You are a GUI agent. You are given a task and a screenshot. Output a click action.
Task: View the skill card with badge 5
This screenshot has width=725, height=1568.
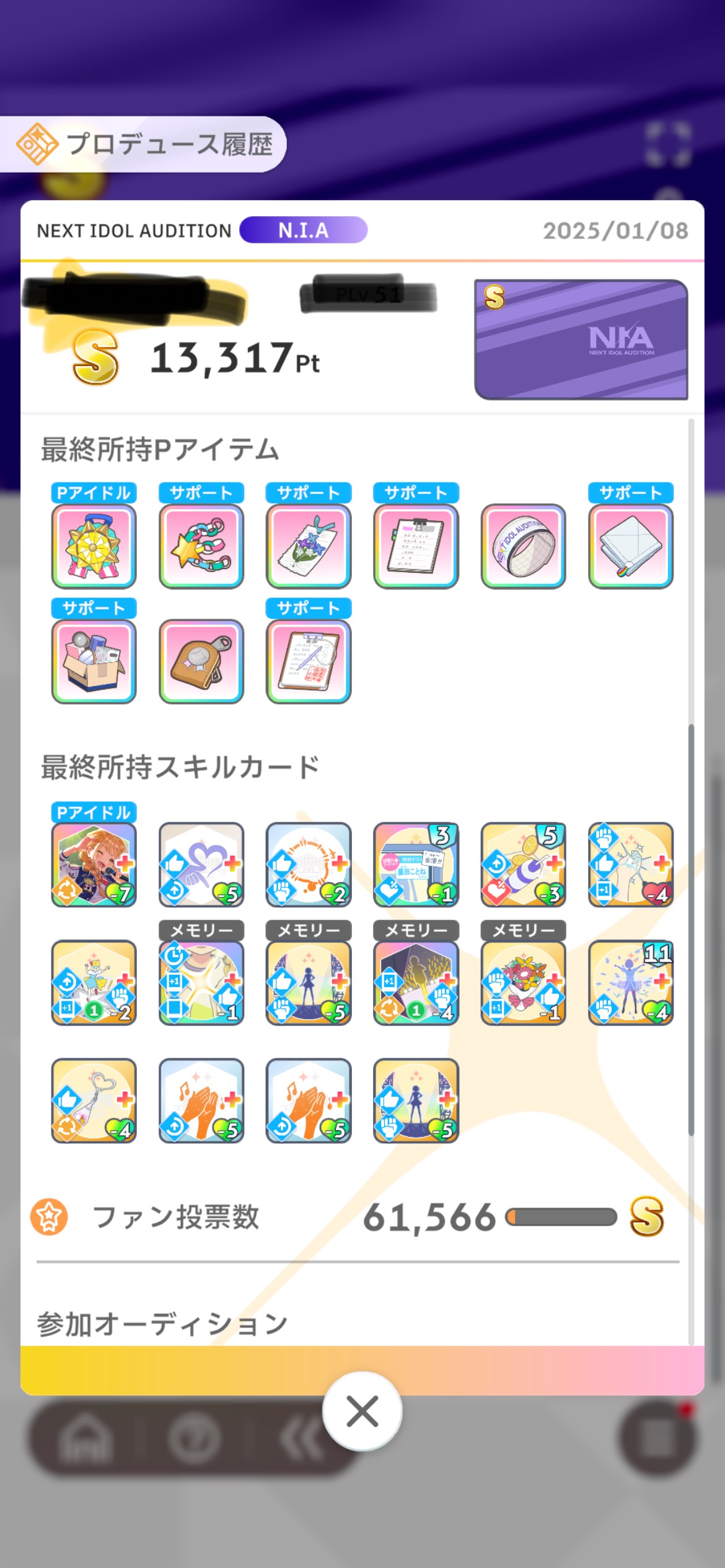[523, 865]
